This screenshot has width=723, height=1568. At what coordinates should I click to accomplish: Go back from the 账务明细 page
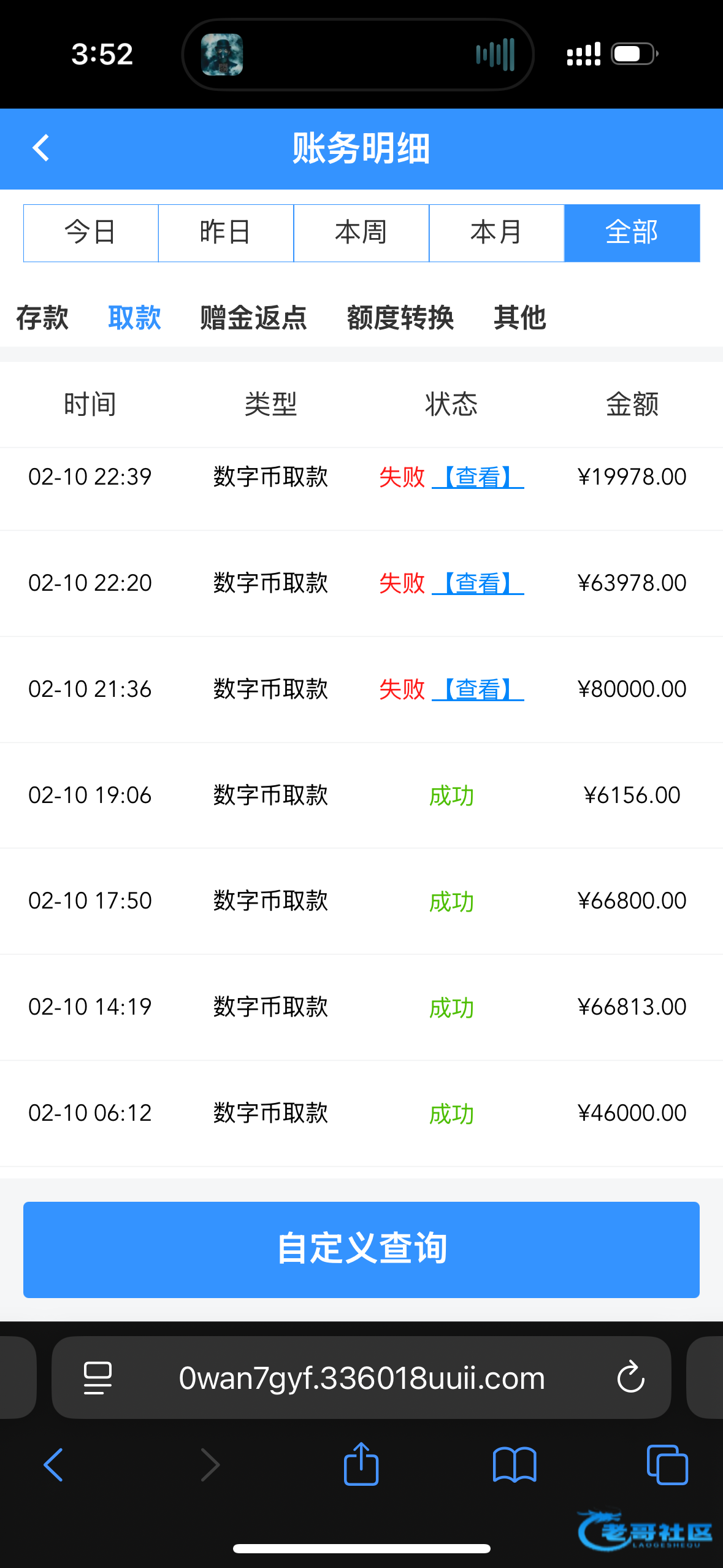(x=40, y=148)
